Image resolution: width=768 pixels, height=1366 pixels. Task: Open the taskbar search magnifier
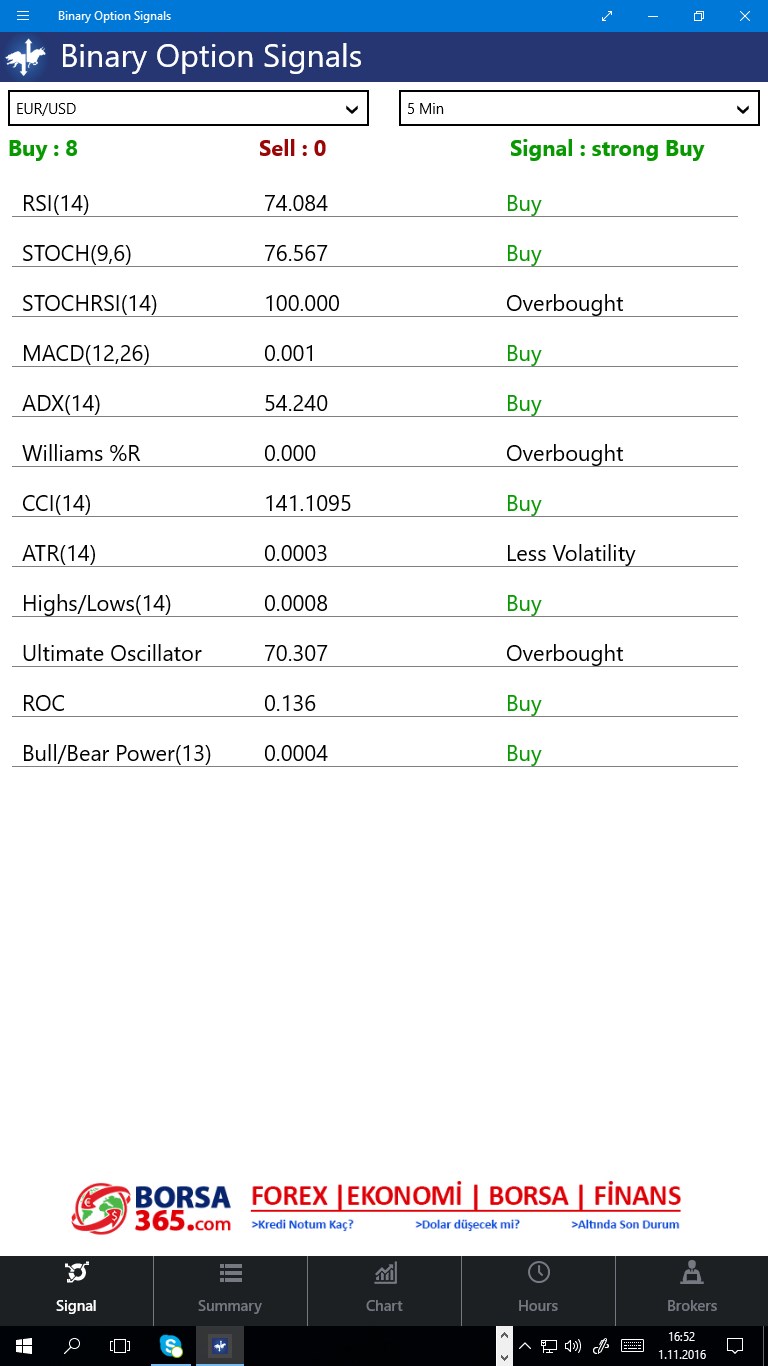[x=72, y=1346]
